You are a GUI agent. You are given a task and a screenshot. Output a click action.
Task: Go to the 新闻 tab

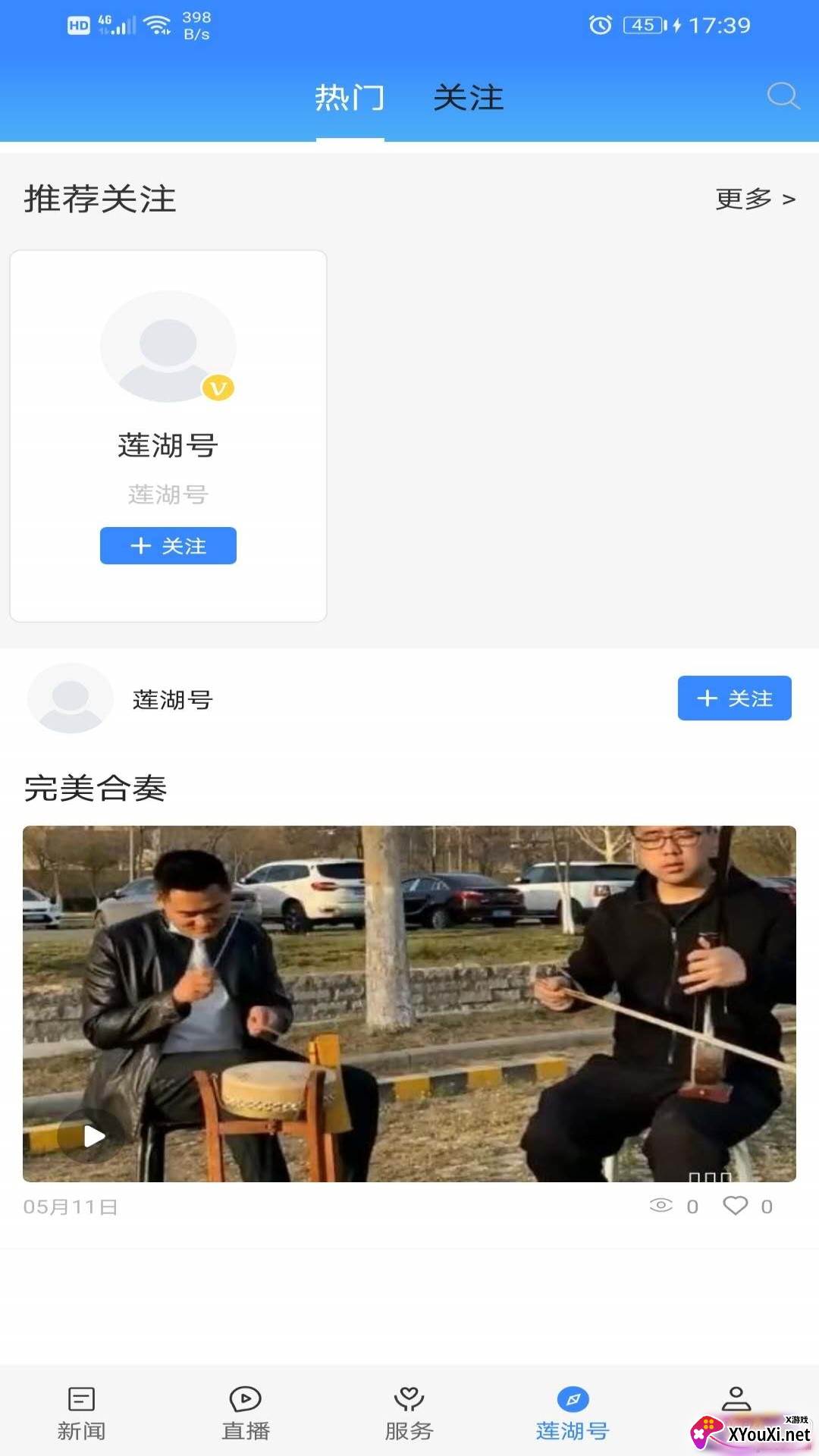(x=81, y=1414)
